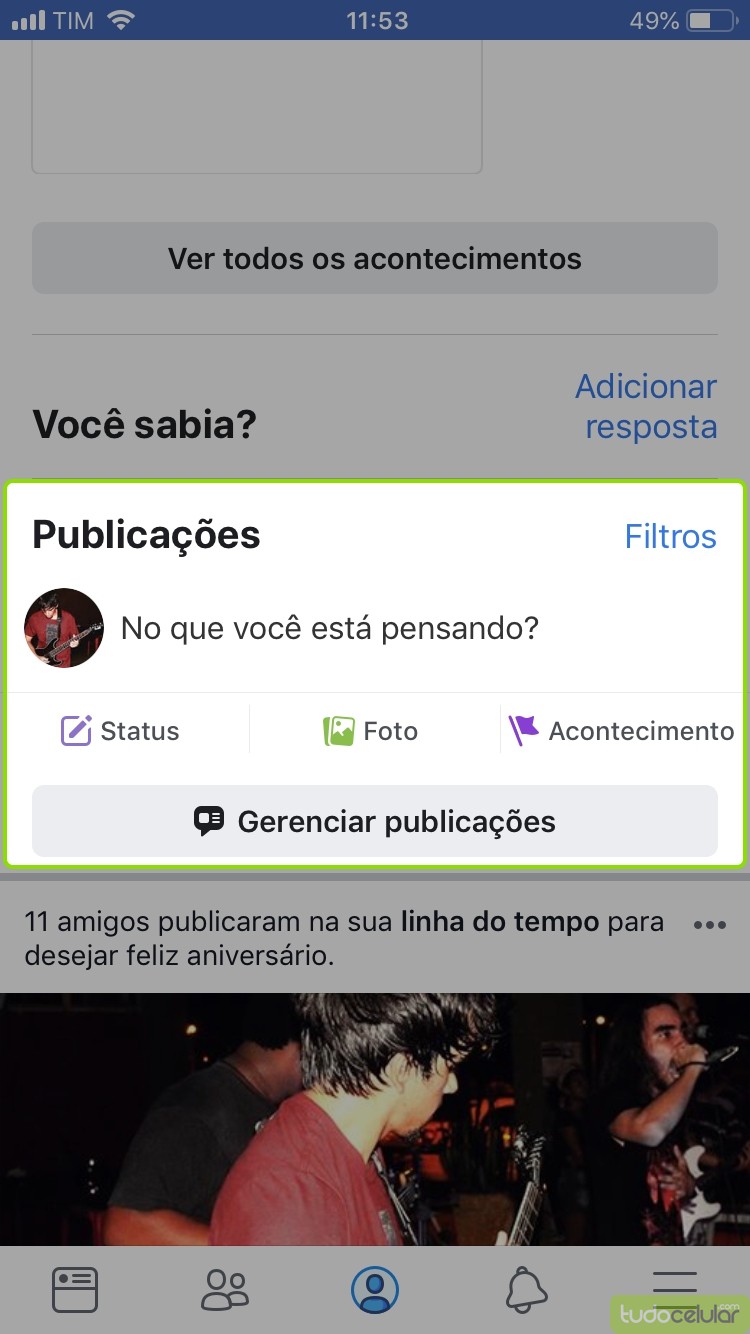Tap the profile picture beside the composer

coord(64,628)
